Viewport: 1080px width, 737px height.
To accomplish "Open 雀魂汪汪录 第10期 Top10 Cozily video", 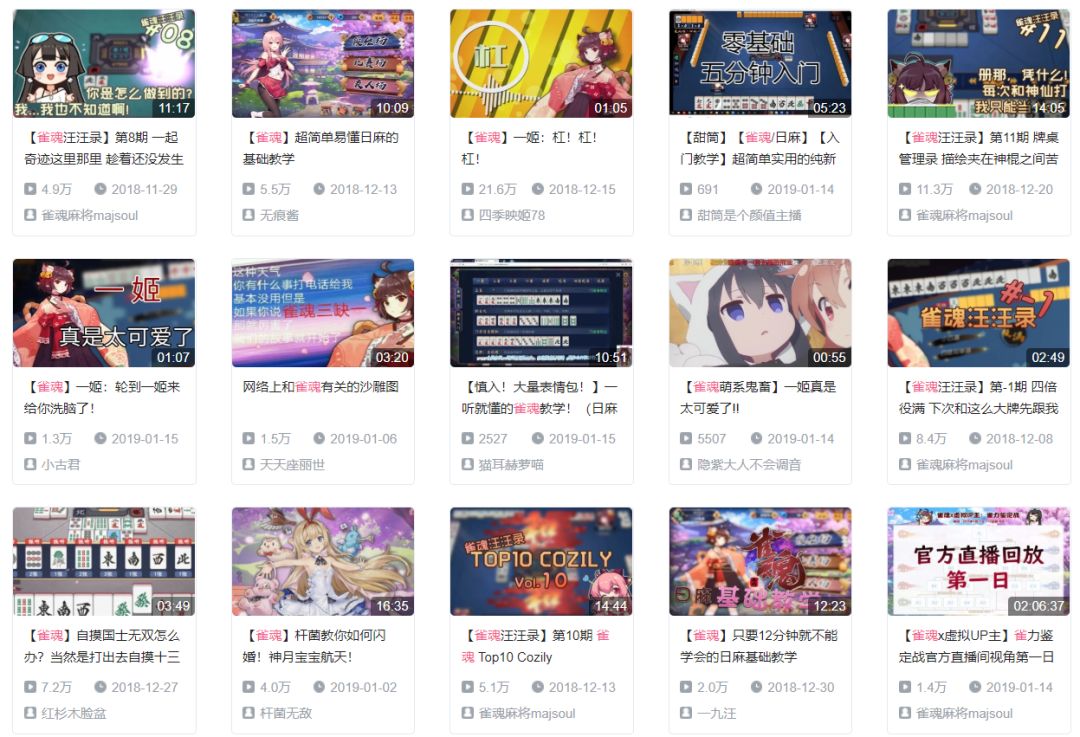I will (541, 561).
